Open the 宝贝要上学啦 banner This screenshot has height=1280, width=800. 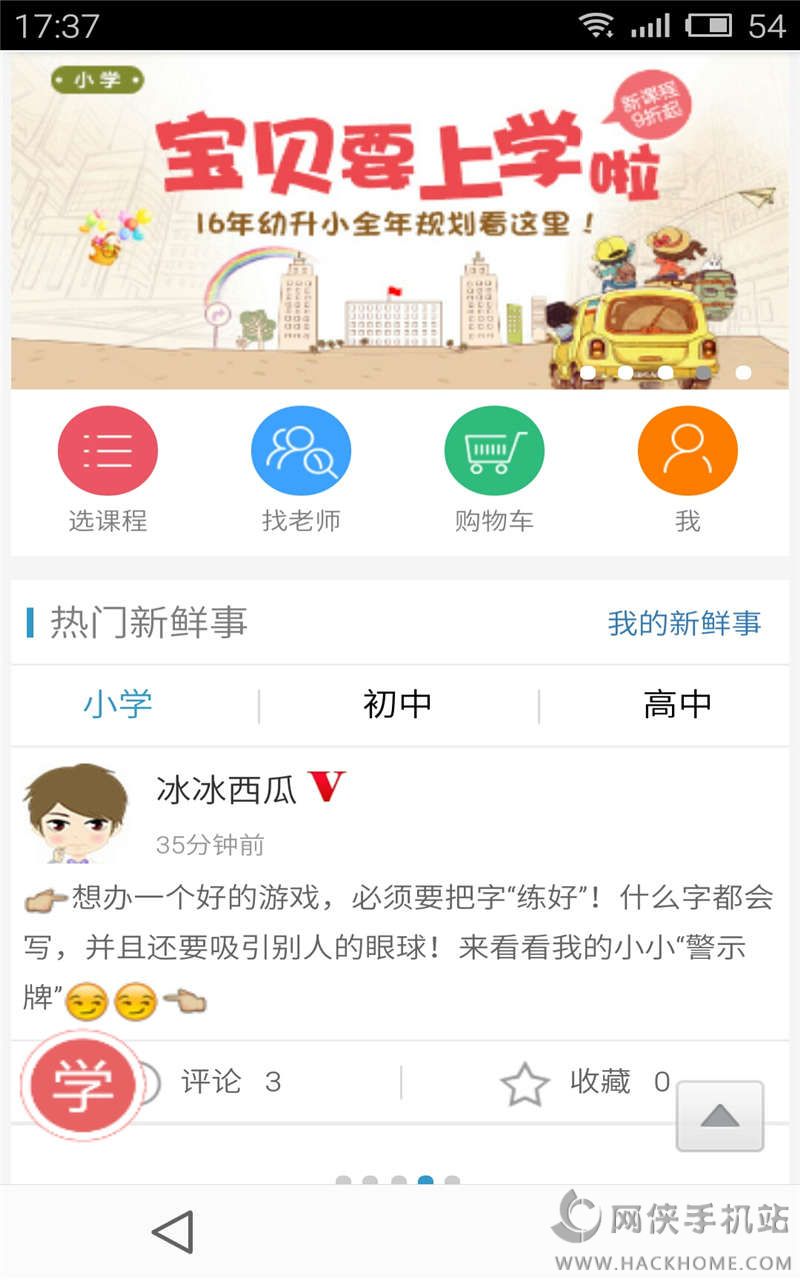click(400, 220)
